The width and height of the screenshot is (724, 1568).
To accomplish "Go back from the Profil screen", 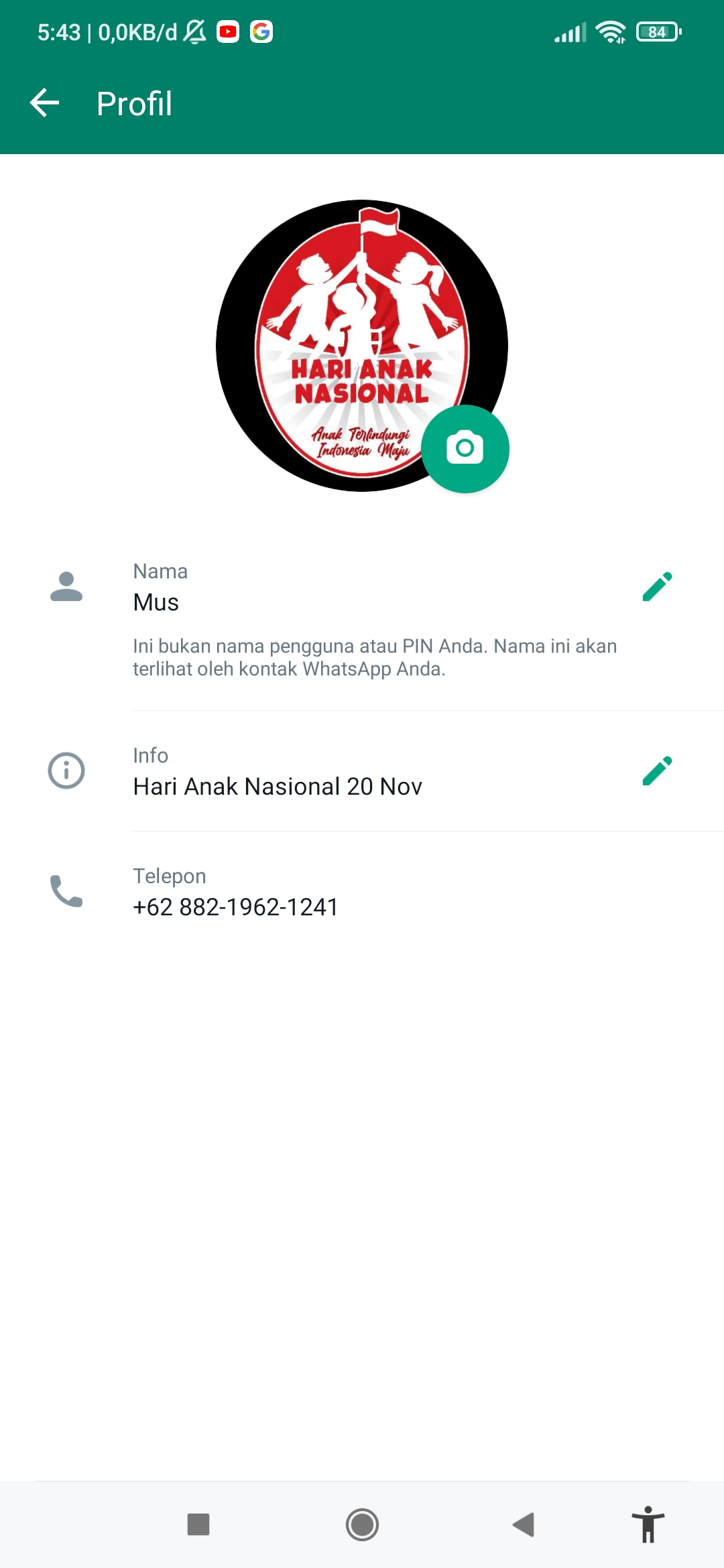I will 45,103.
